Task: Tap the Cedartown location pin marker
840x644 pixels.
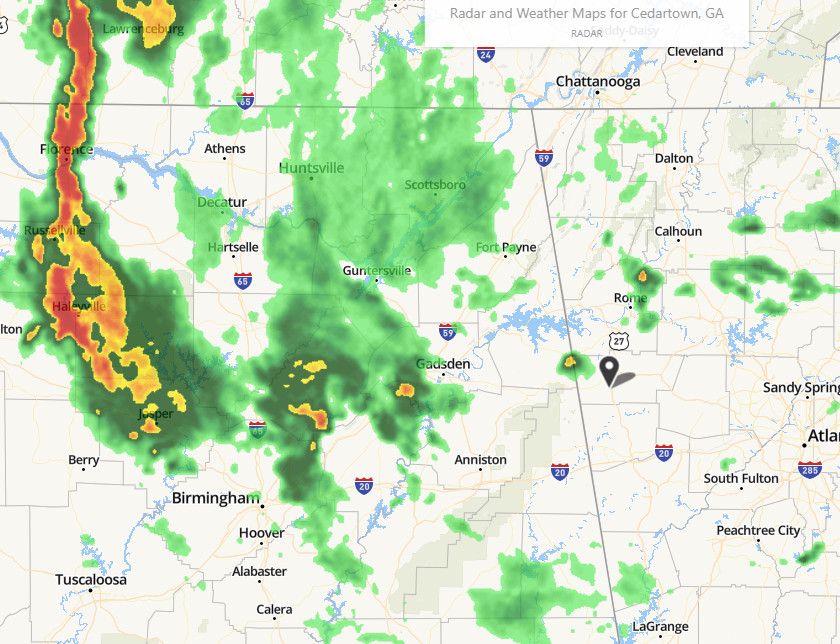Action: (610, 370)
